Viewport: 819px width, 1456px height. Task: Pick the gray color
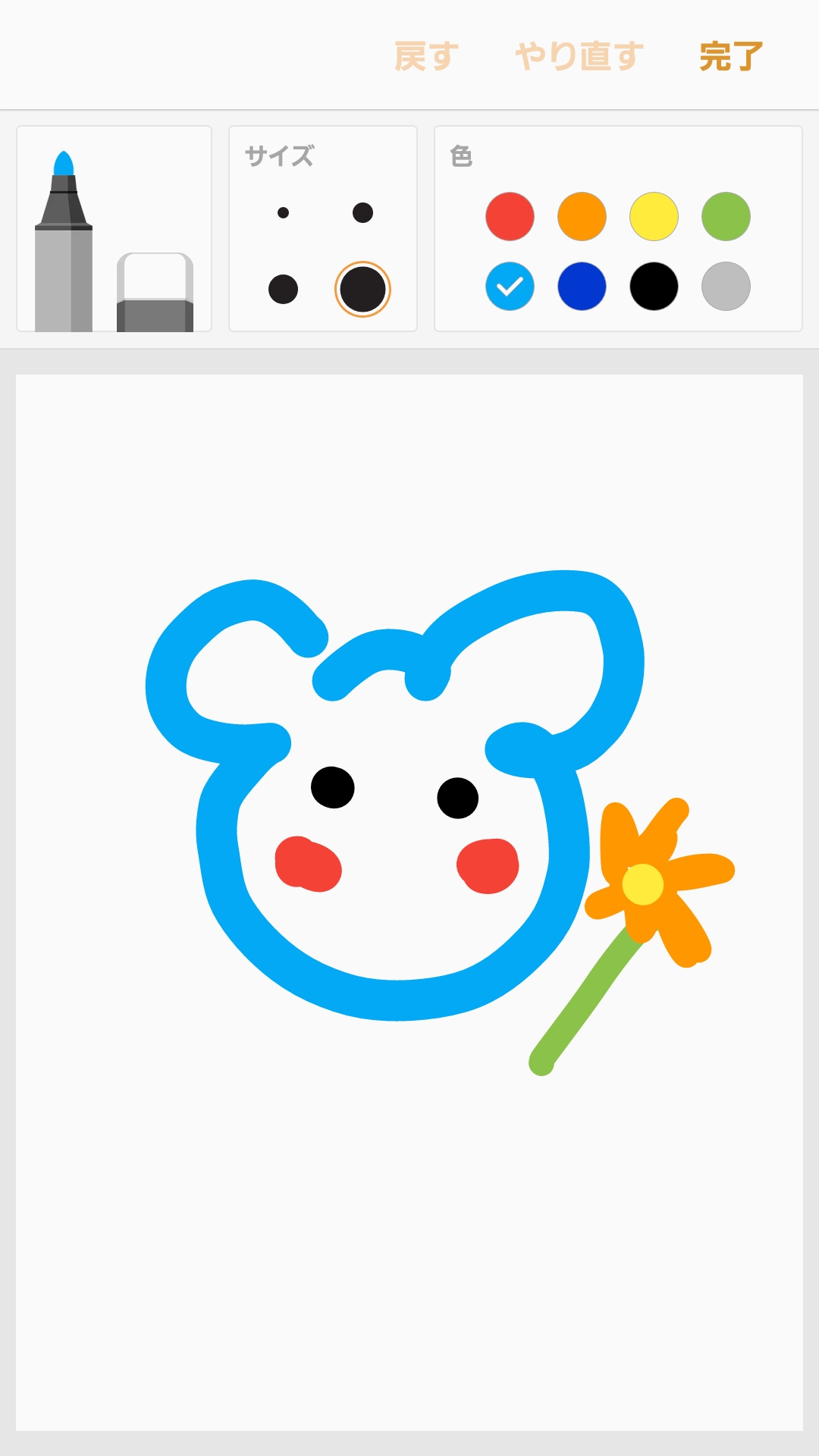coord(726,287)
